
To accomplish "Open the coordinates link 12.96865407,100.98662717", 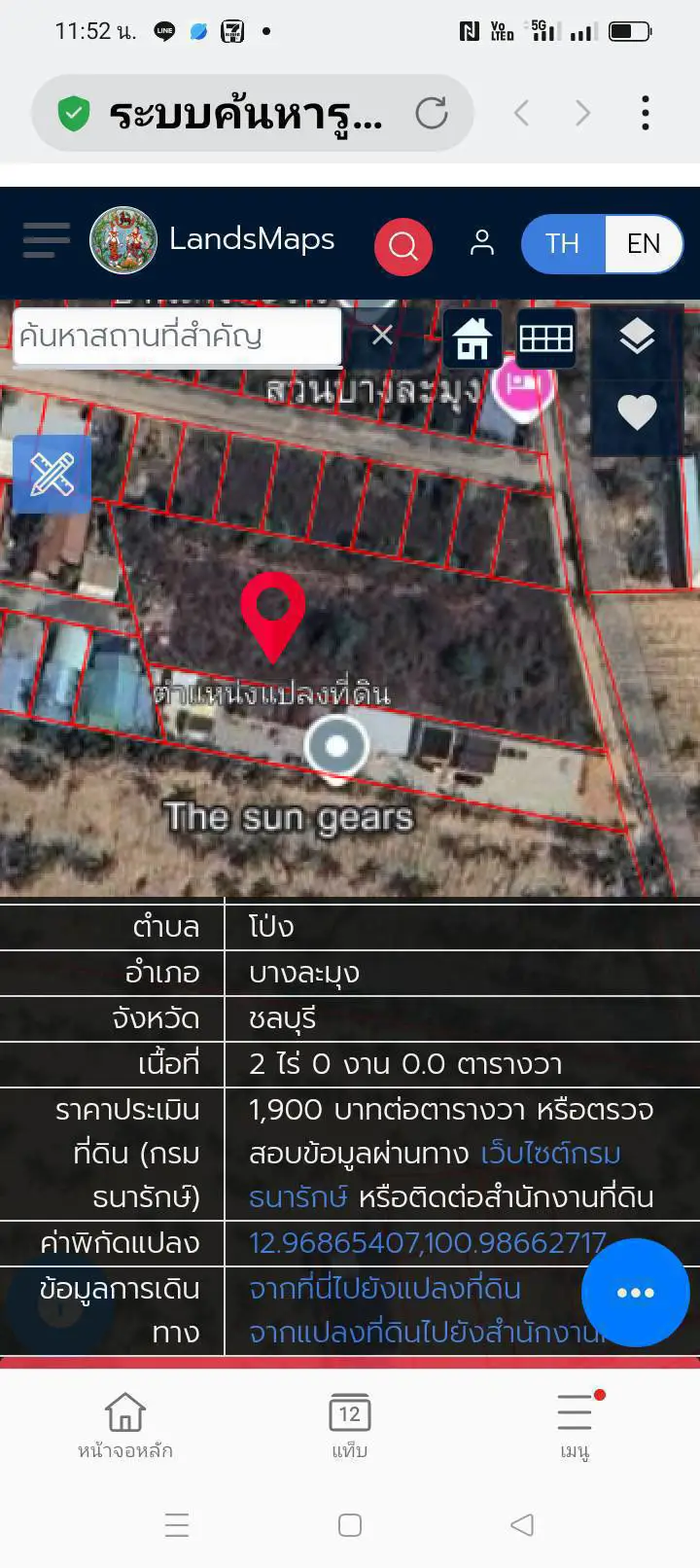I will pos(427,1242).
